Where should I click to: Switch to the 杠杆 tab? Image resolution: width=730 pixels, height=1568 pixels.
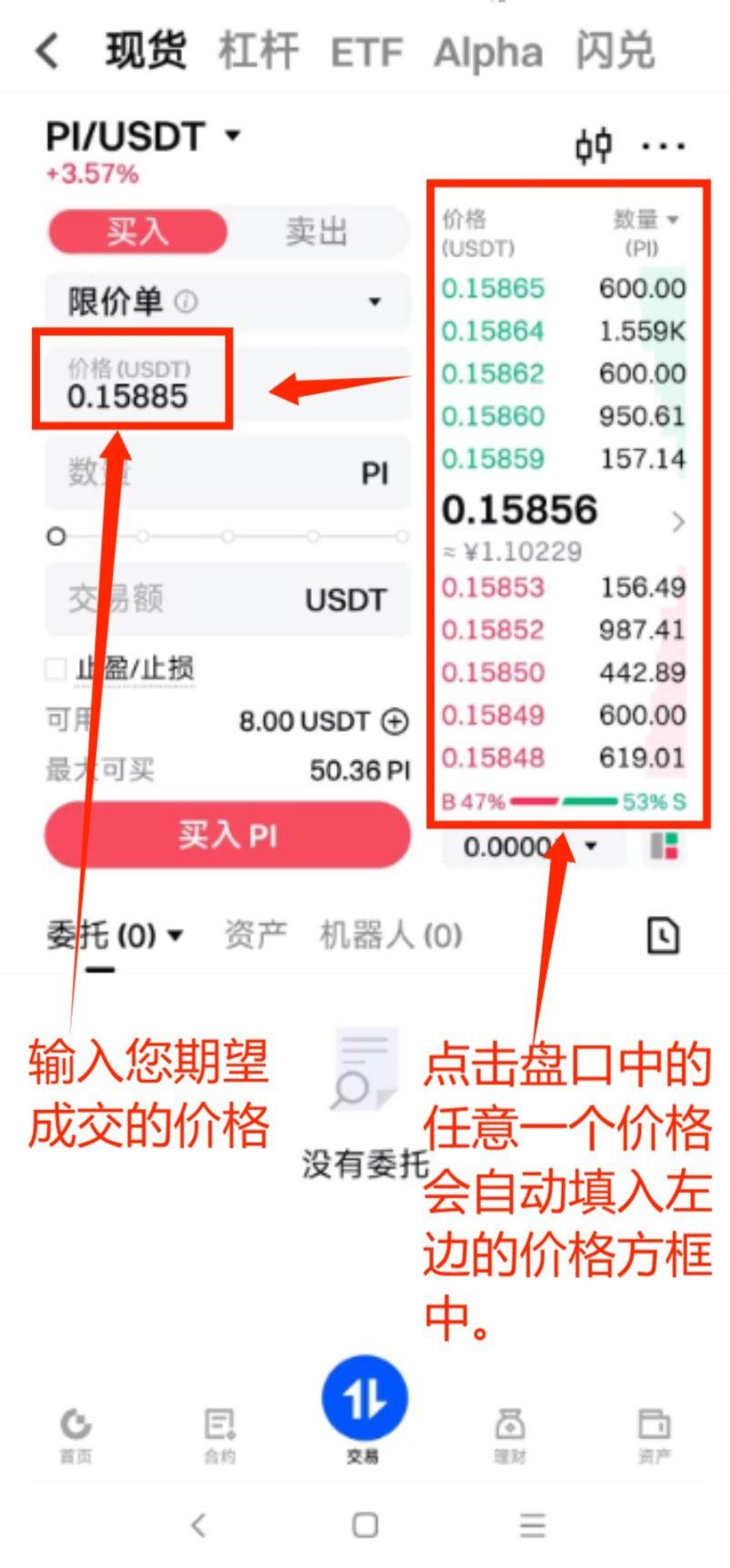coord(258,51)
